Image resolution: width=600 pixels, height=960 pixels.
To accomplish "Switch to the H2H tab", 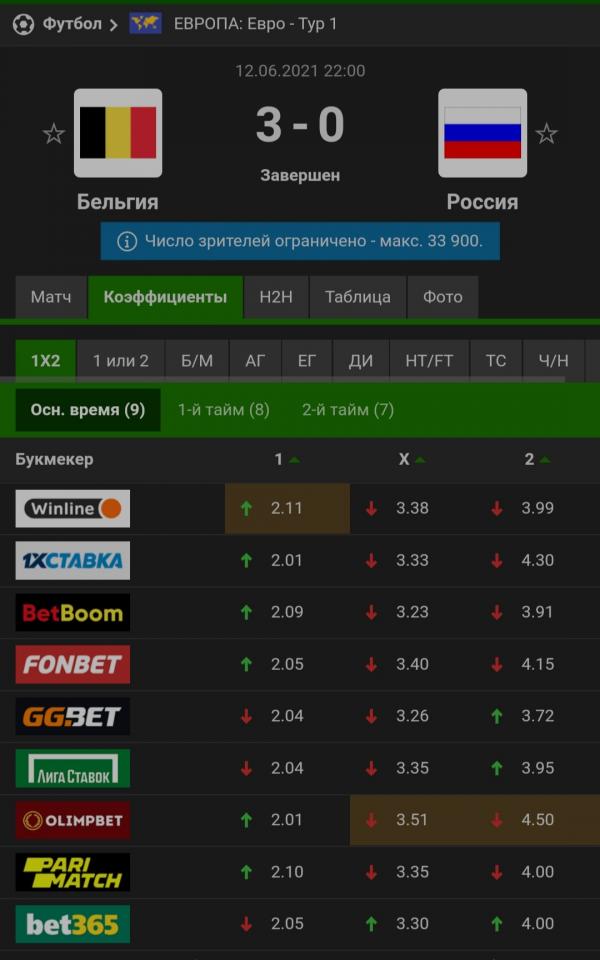I will coord(276,297).
